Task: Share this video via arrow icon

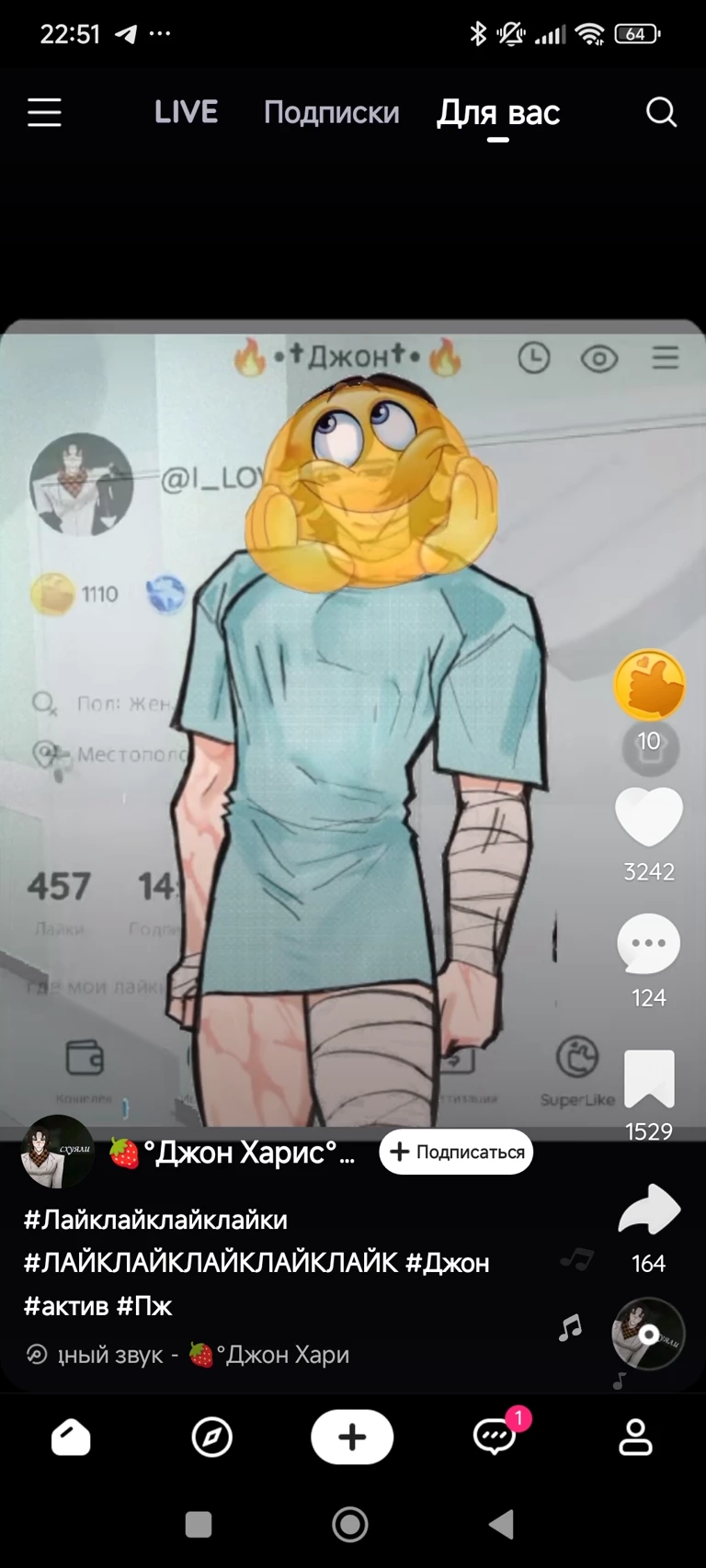Action: pyautogui.click(x=649, y=1210)
